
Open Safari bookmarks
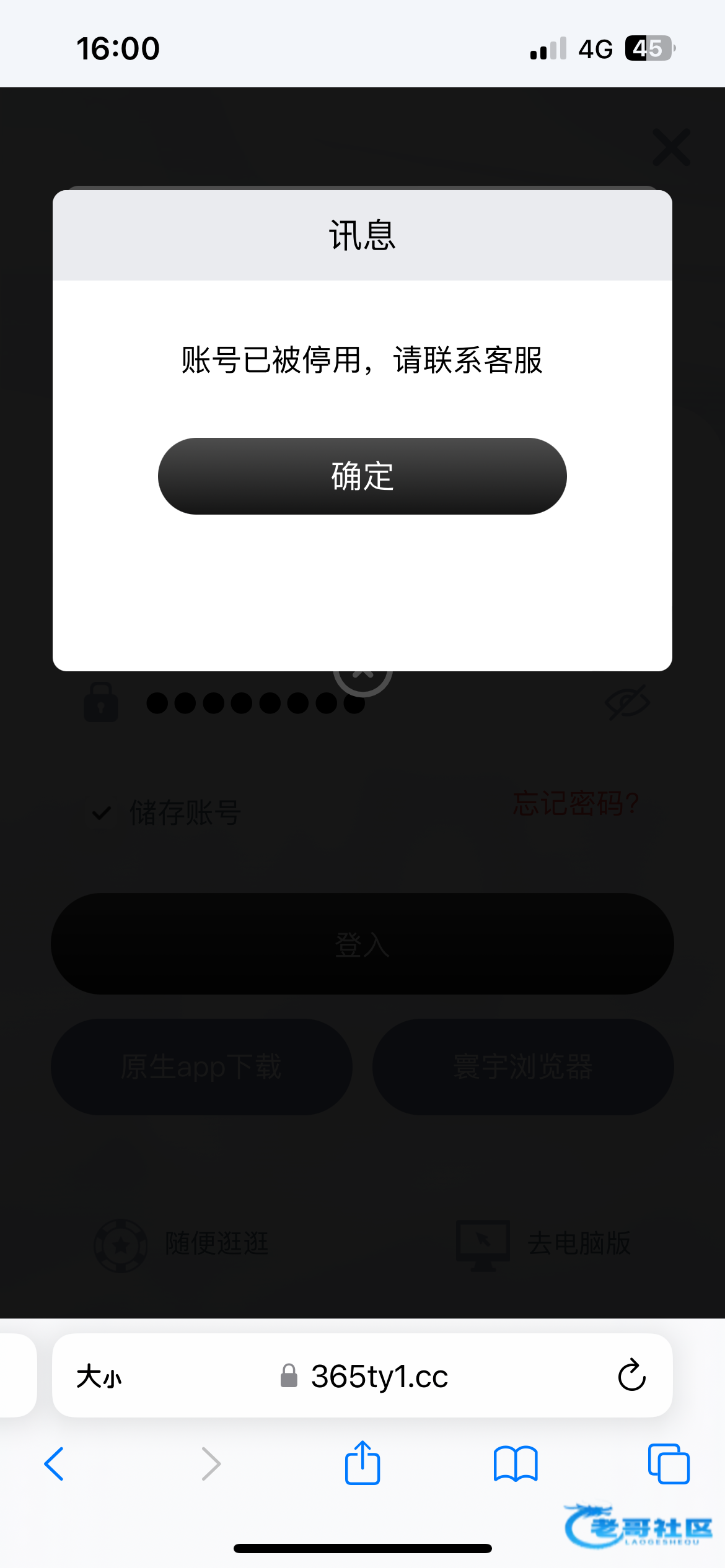[x=516, y=1464]
